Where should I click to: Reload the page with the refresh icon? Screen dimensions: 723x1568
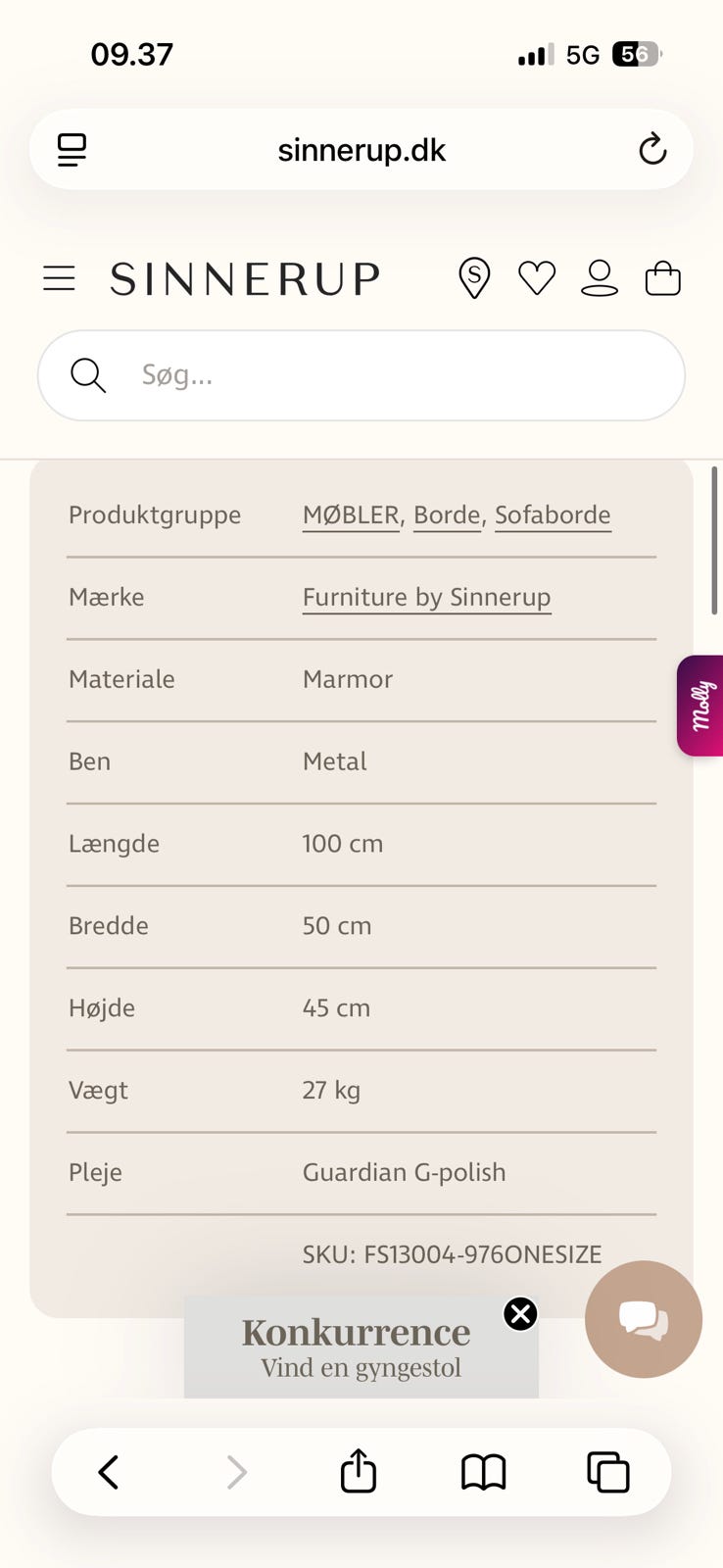click(x=652, y=149)
